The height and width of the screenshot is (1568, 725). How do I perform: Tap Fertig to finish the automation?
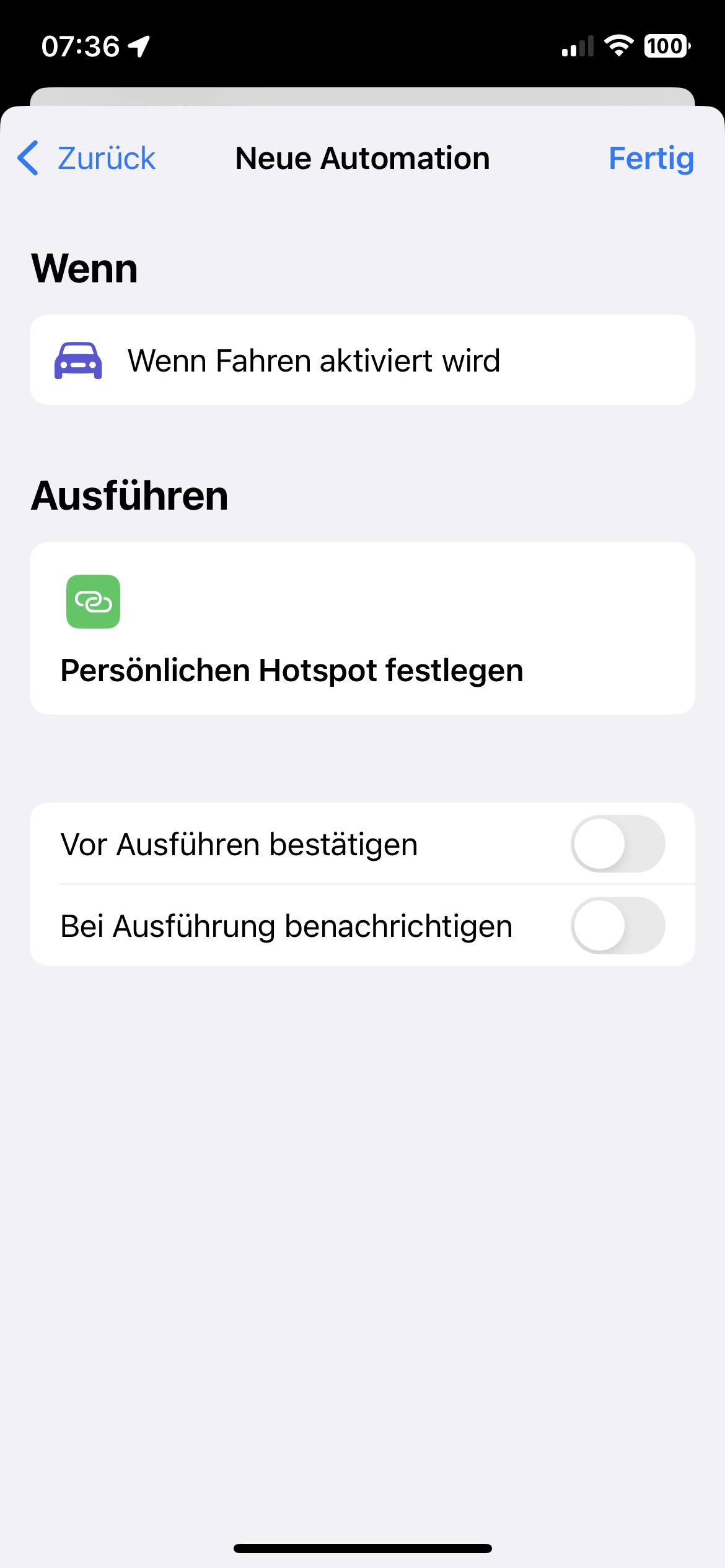pos(651,159)
